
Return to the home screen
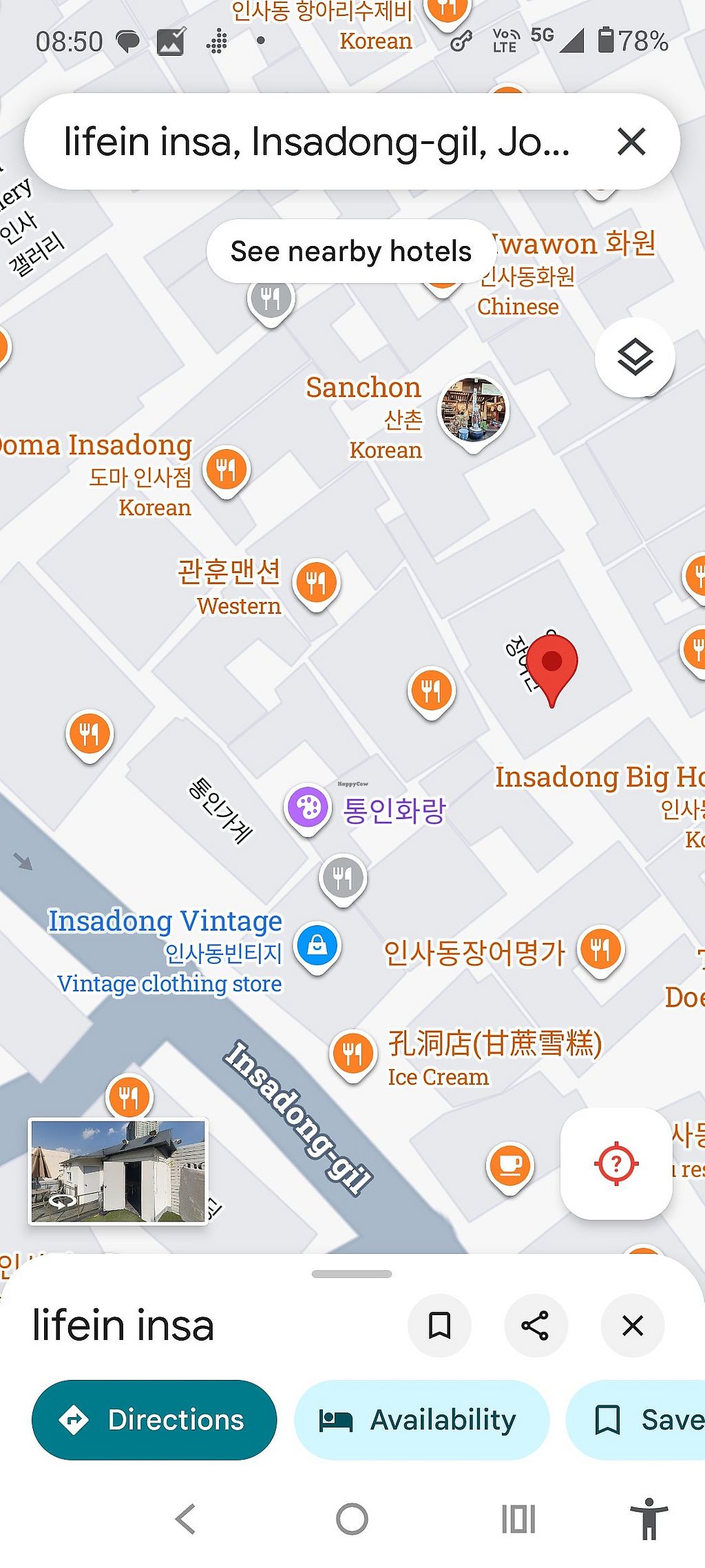(352, 1519)
